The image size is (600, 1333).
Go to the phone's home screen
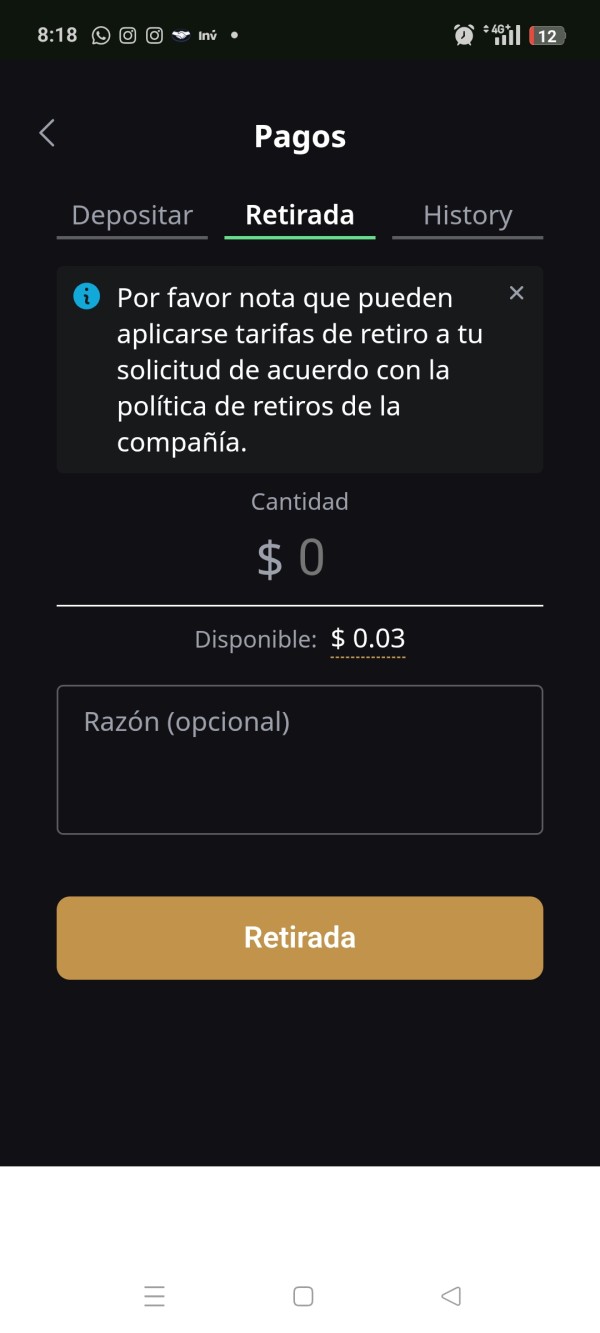303,1297
